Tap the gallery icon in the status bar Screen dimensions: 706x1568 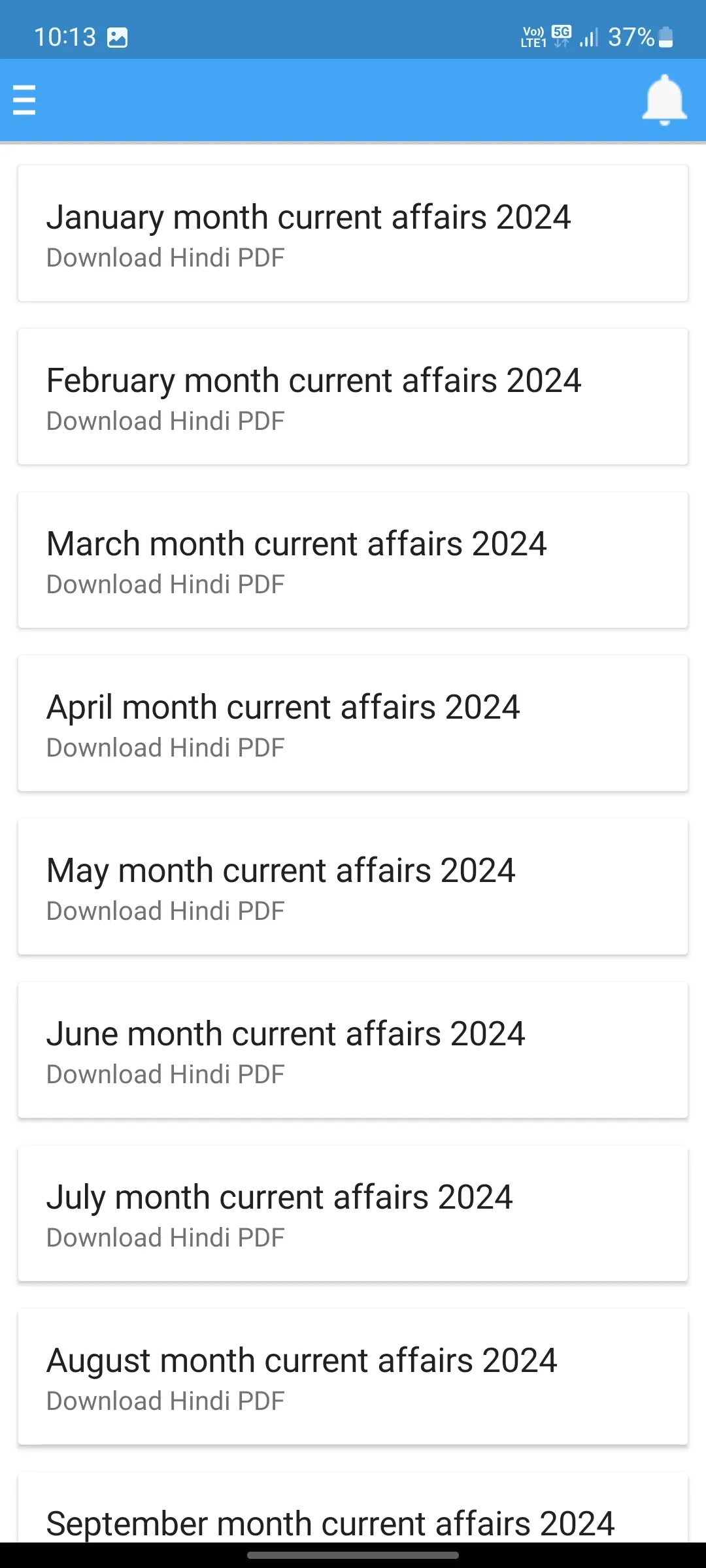[120, 36]
